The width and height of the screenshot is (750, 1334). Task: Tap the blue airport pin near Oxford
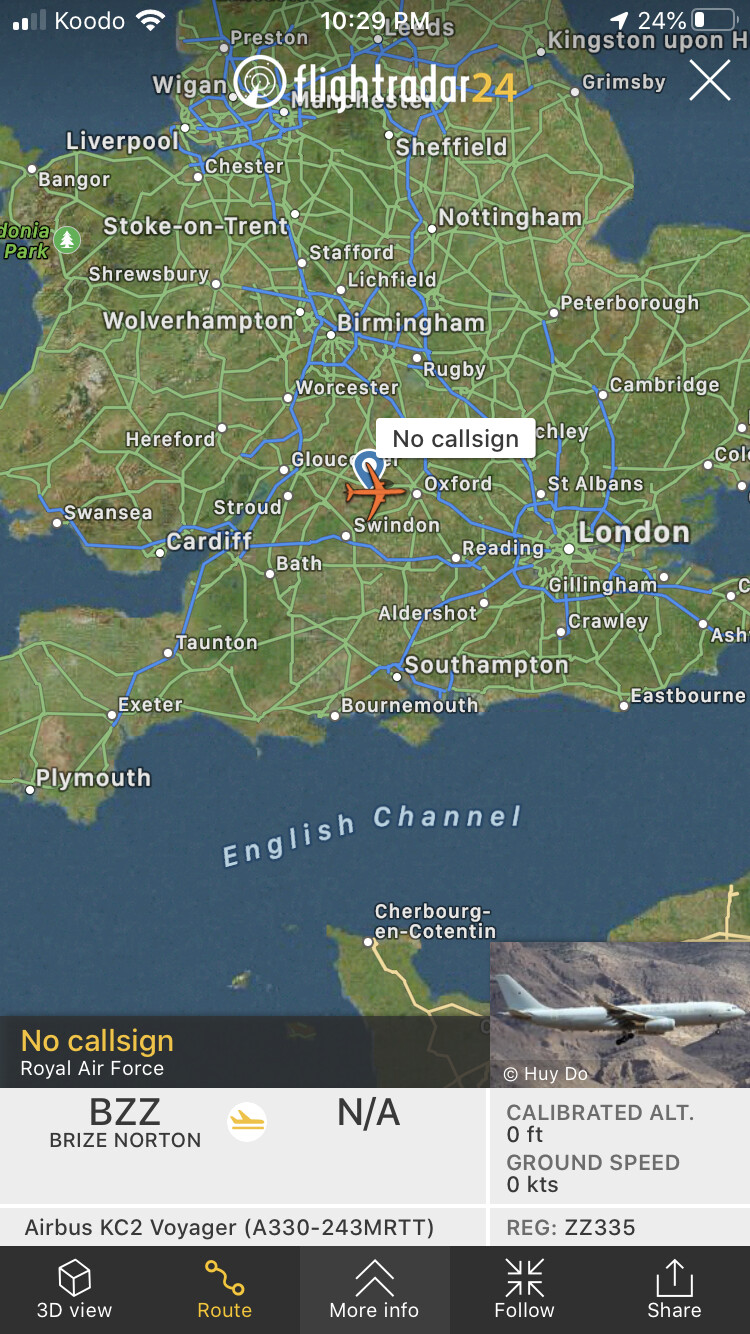click(x=369, y=466)
